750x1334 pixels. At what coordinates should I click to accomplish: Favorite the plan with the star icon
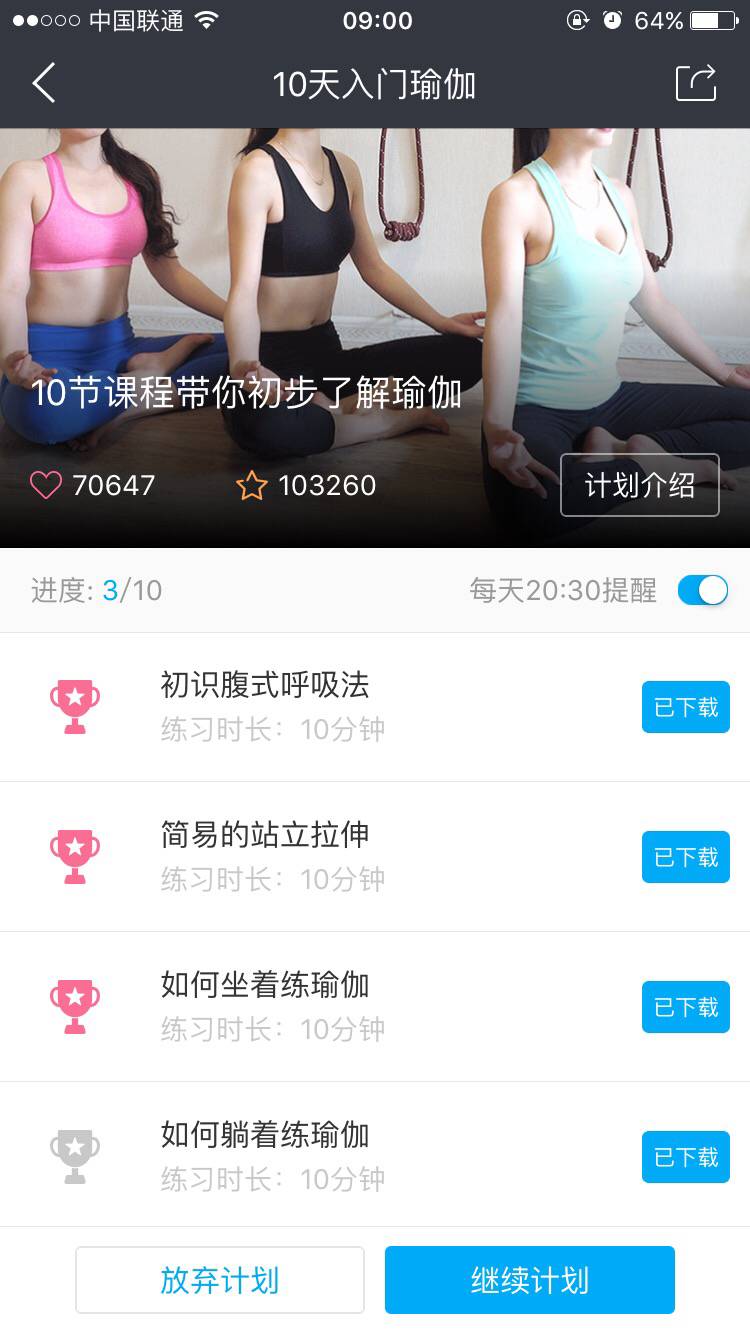pyautogui.click(x=252, y=486)
